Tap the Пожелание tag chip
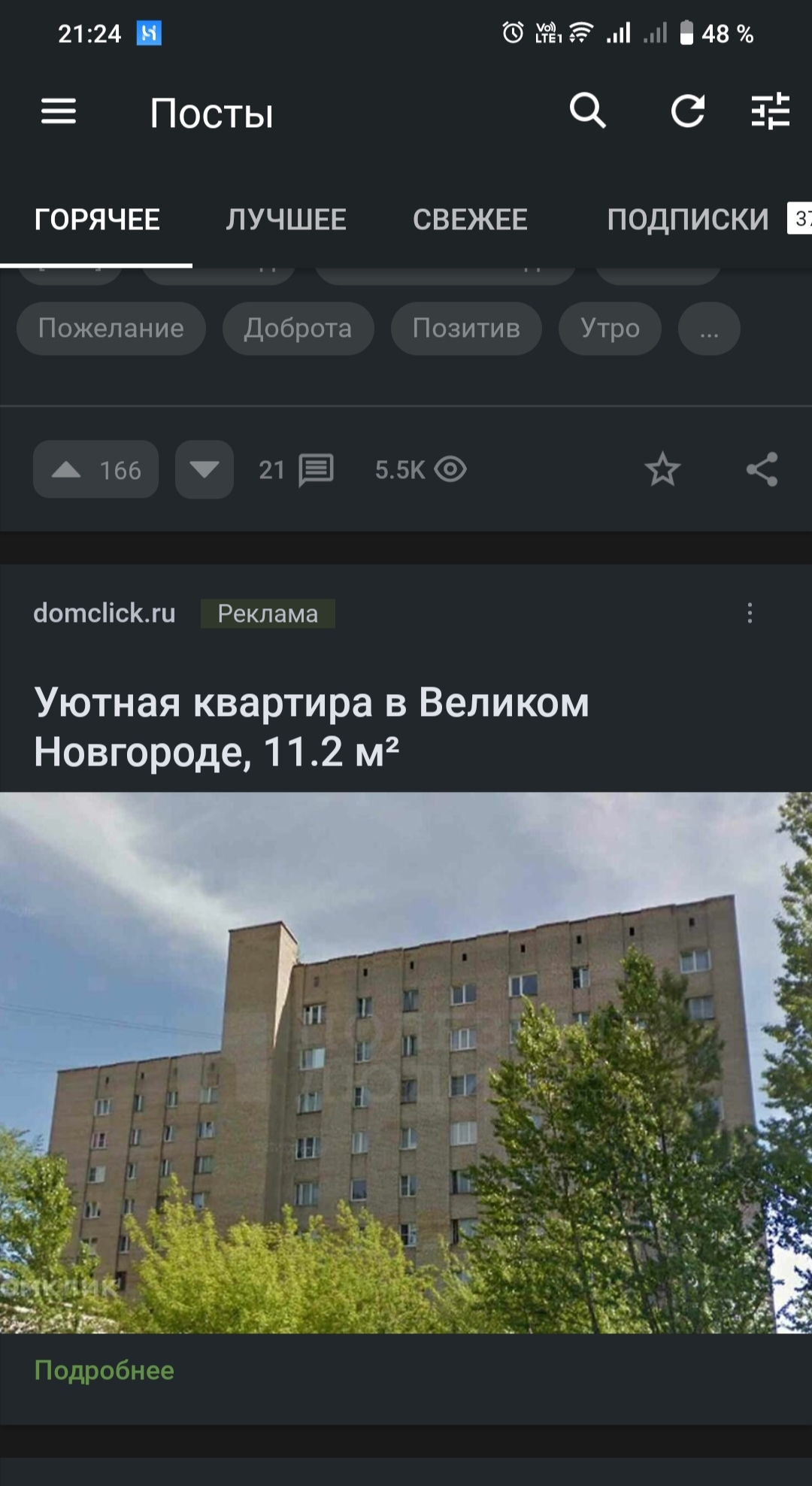This screenshot has height=1486, width=812. click(x=111, y=329)
